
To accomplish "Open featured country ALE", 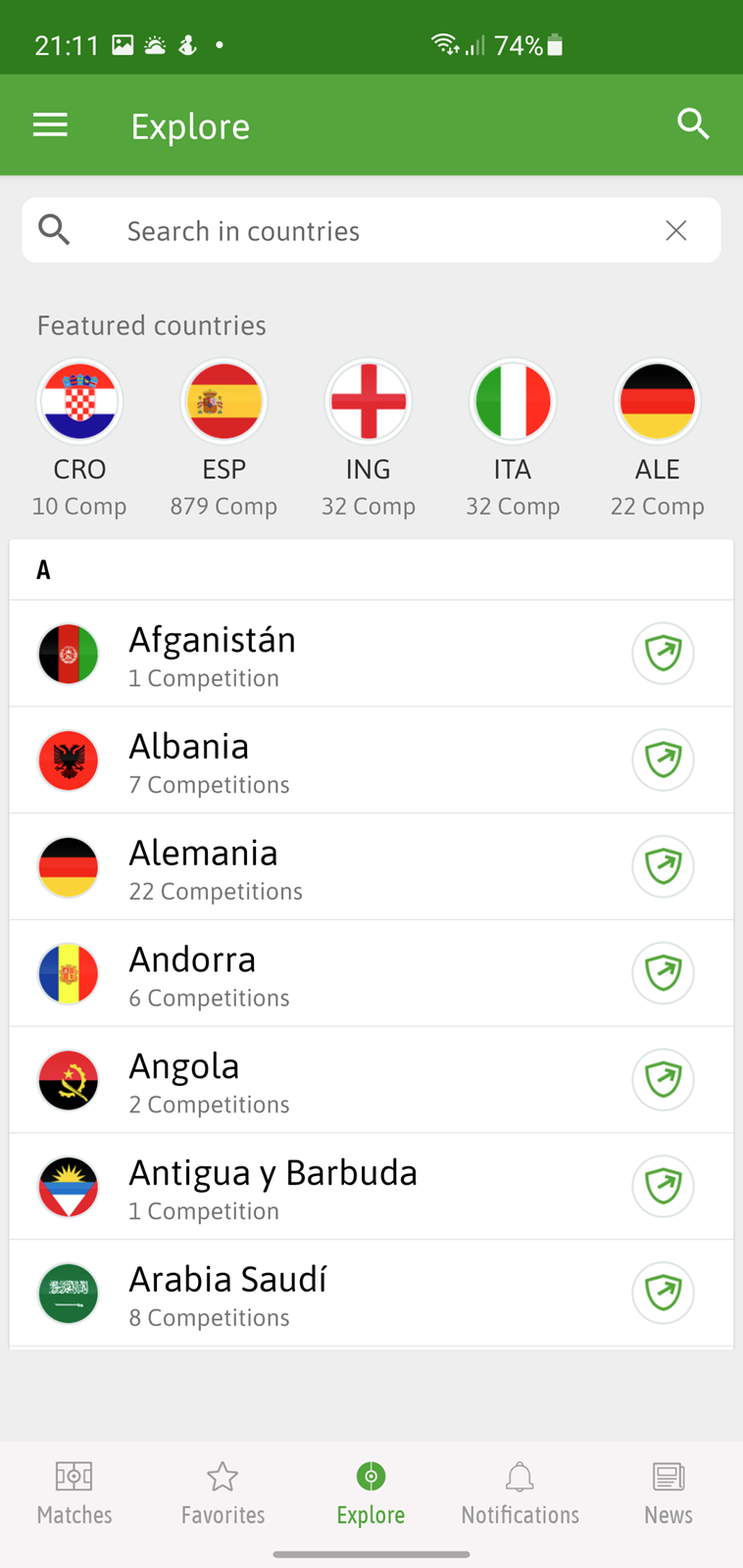I will pyautogui.click(x=658, y=439).
